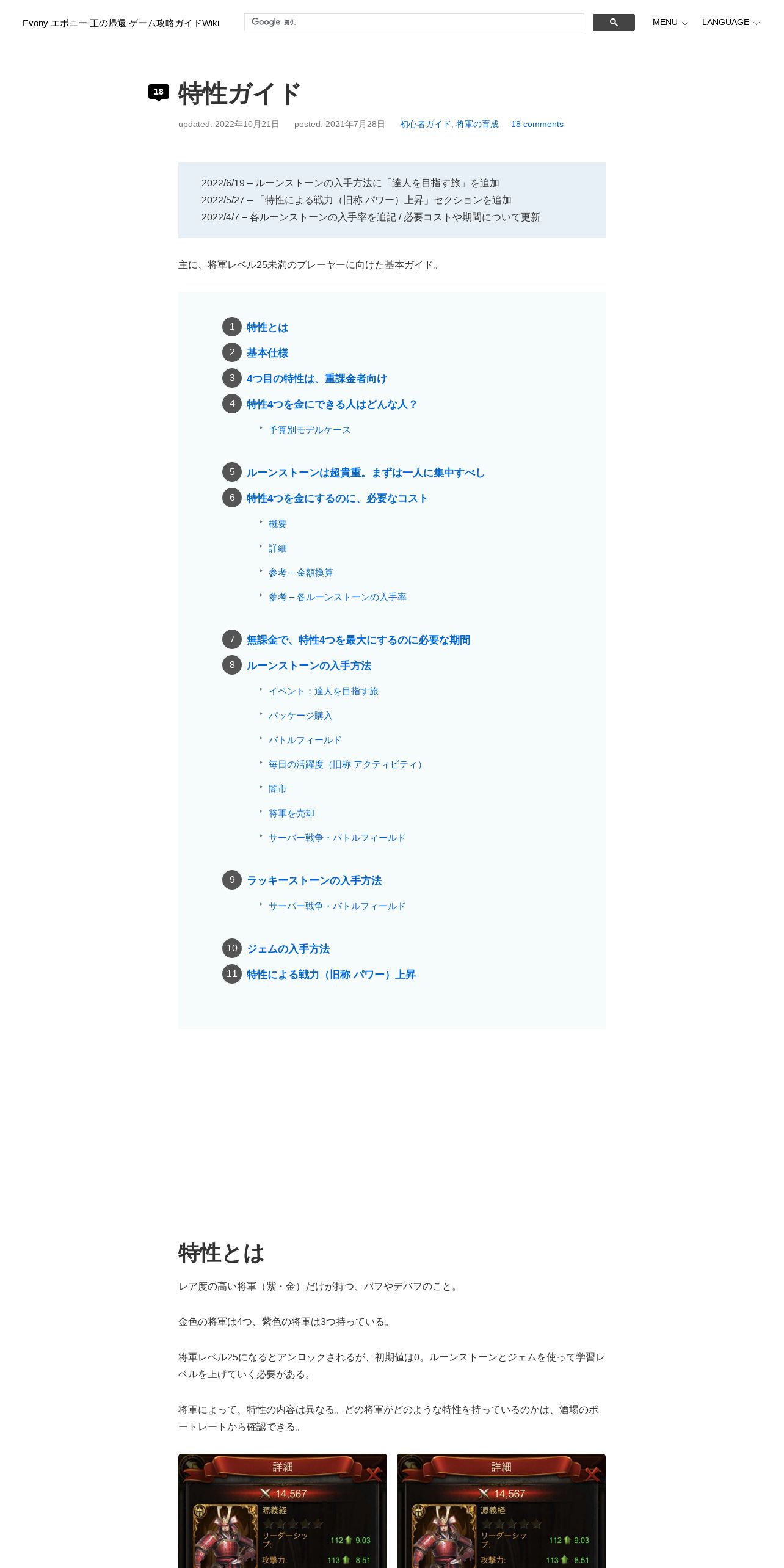Tap the 18 comment count badge
The height and width of the screenshot is (1568, 784).
159,92
